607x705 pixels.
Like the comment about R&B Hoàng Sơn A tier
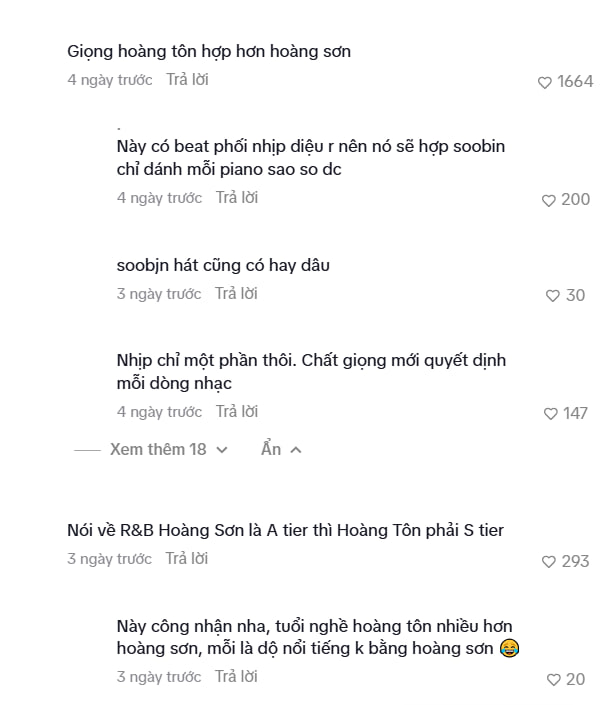(548, 562)
